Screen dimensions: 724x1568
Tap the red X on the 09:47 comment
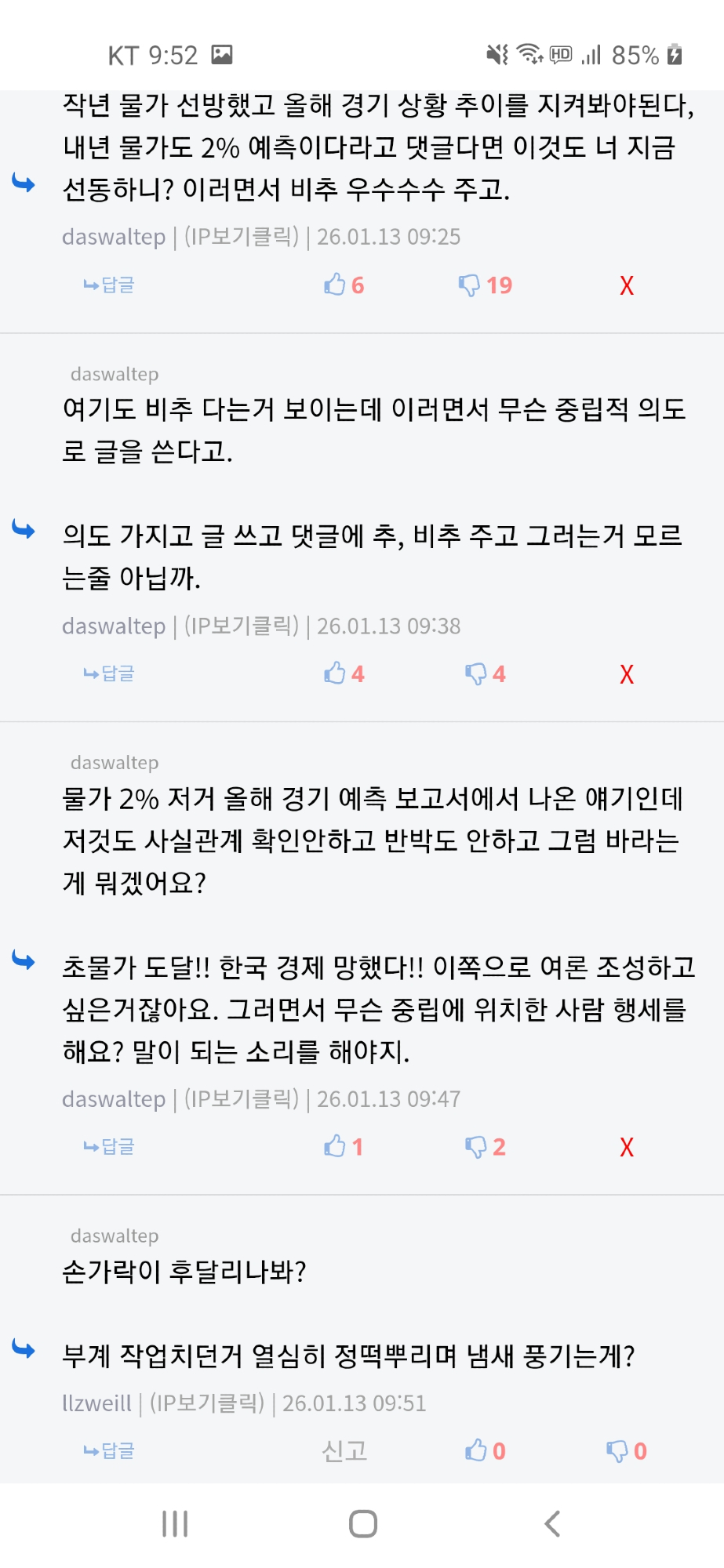click(x=626, y=1147)
